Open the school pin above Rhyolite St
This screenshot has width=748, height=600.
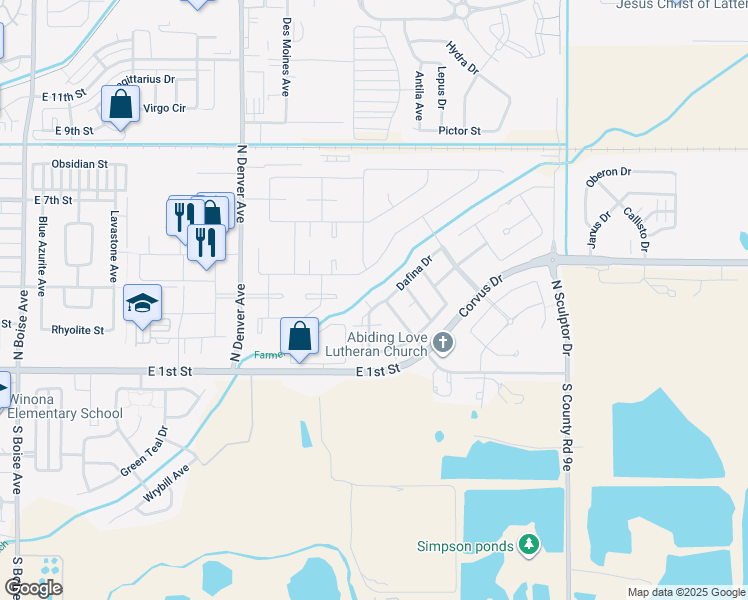142,305
